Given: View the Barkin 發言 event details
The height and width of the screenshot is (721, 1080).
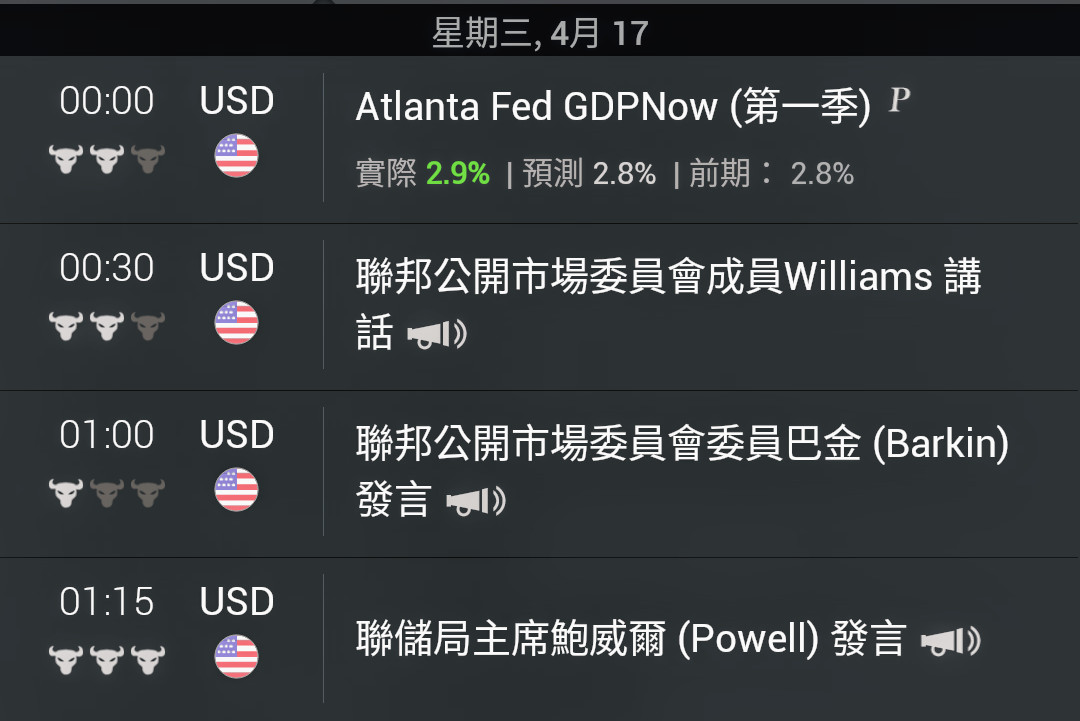Looking at the screenshot, I should 681,444.
